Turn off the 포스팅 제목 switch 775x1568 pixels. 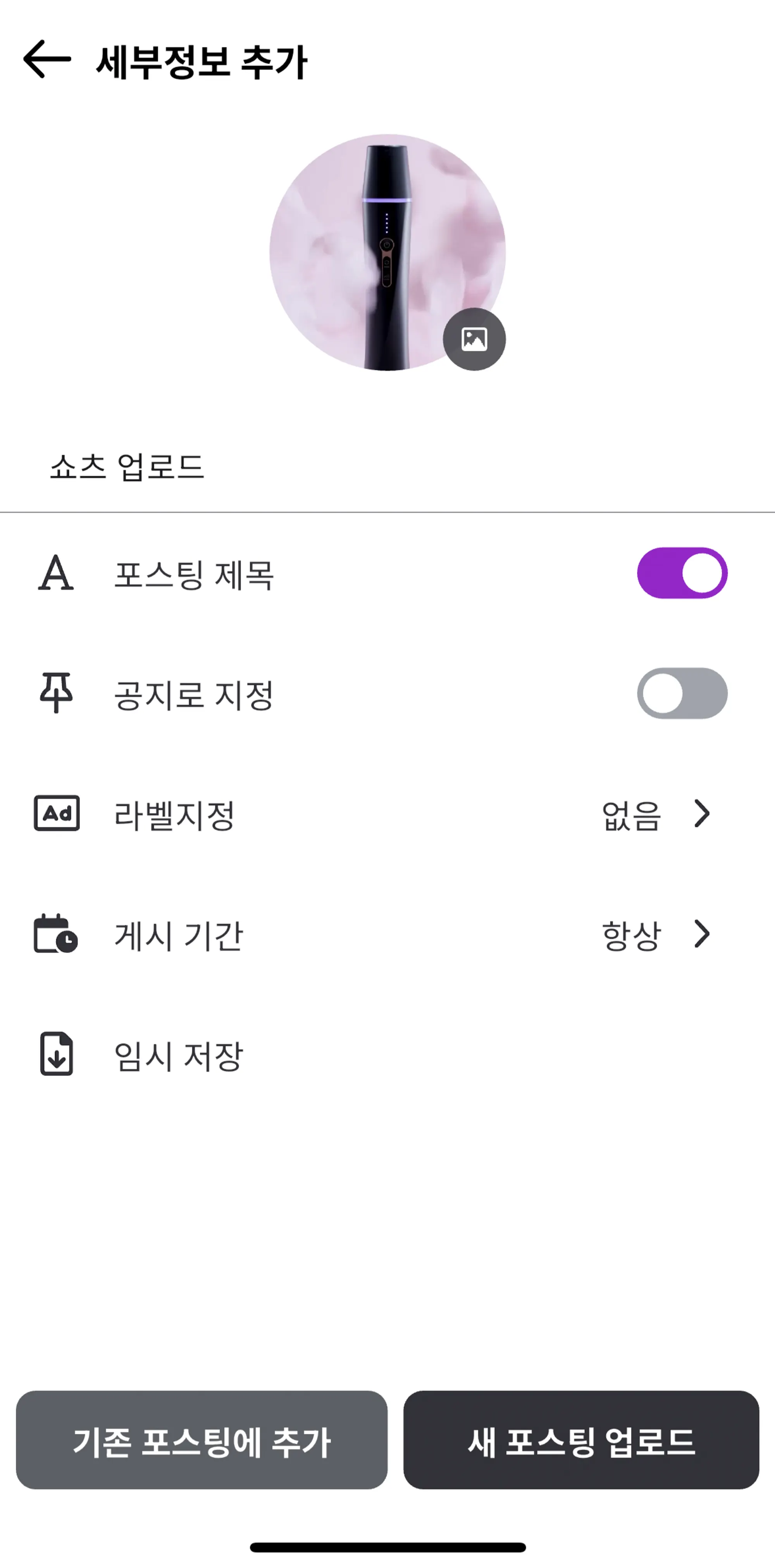pyautogui.click(x=681, y=573)
